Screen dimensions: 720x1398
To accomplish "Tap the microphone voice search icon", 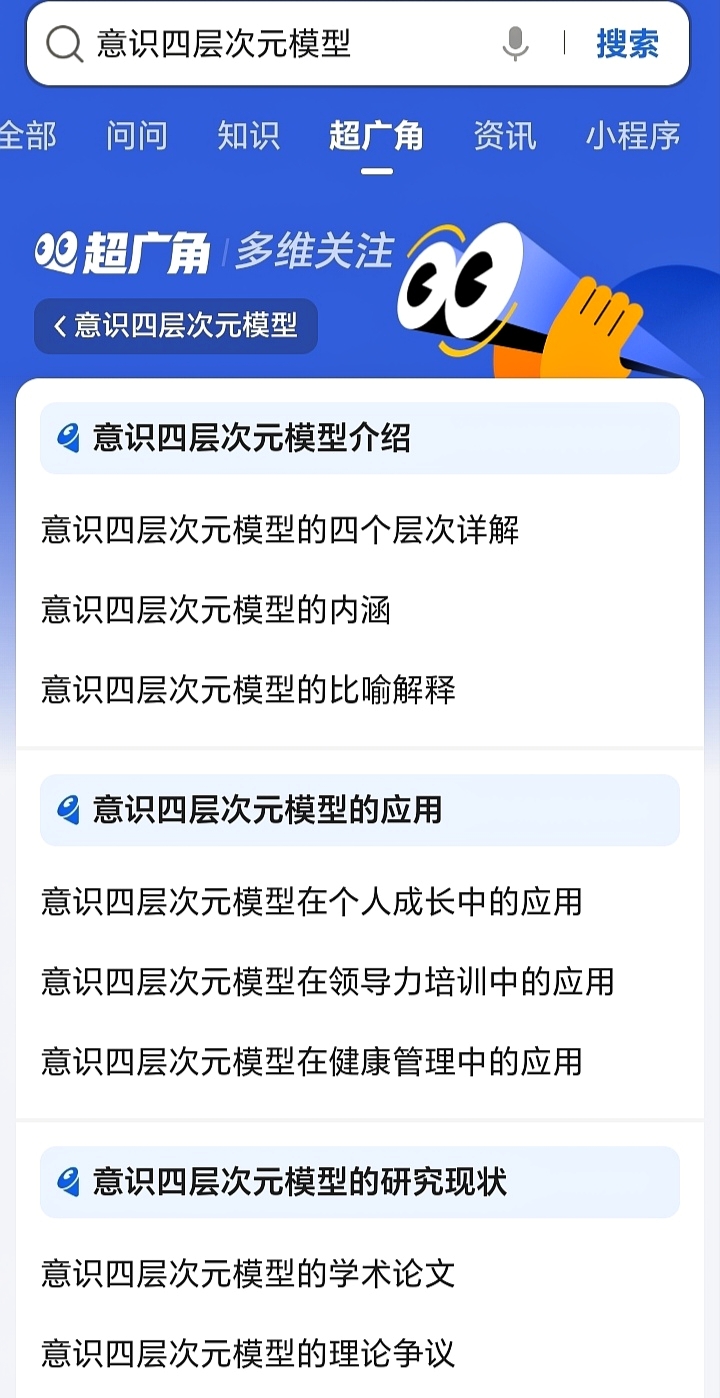I will tap(515, 44).
